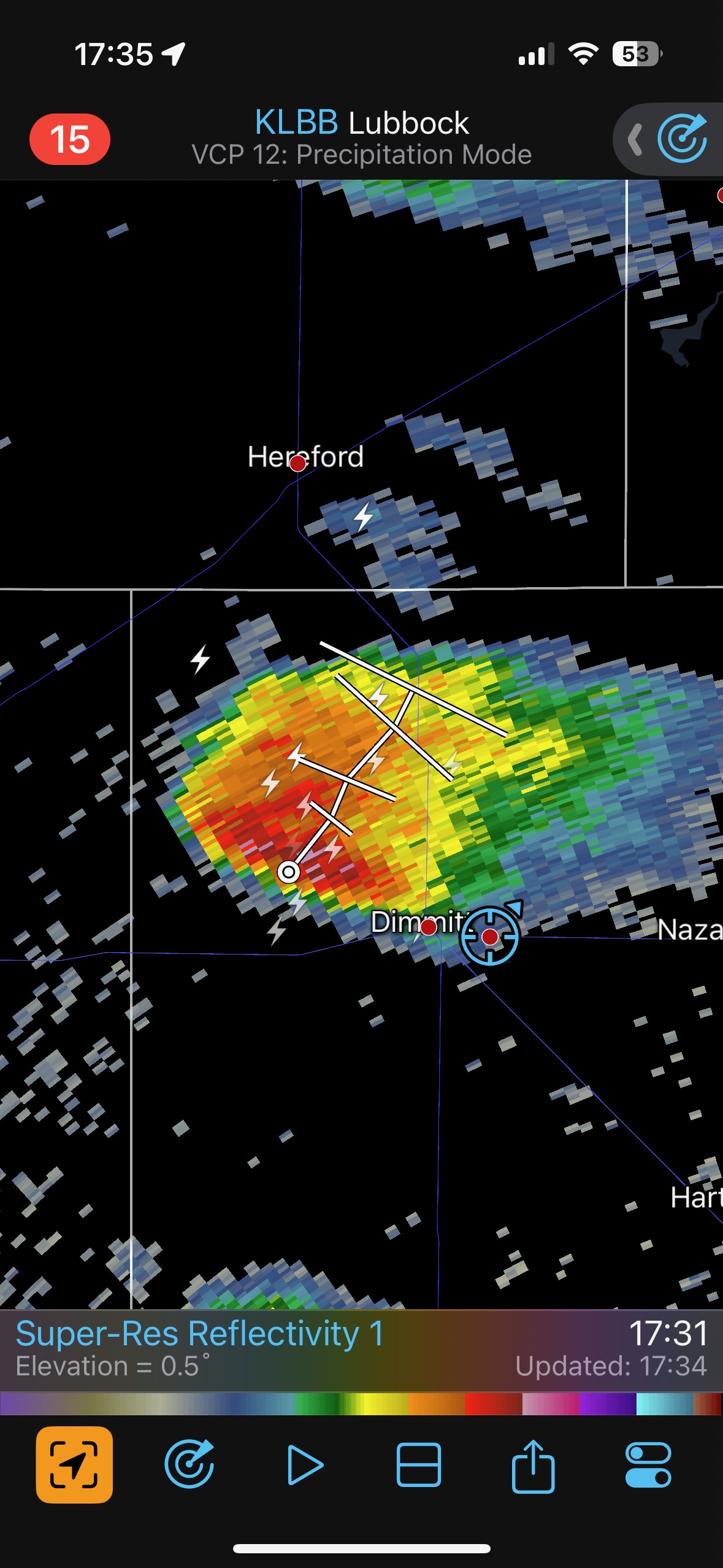Toggle the orange location tracking button
The image size is (723, 1568).
pos(74,1465)
